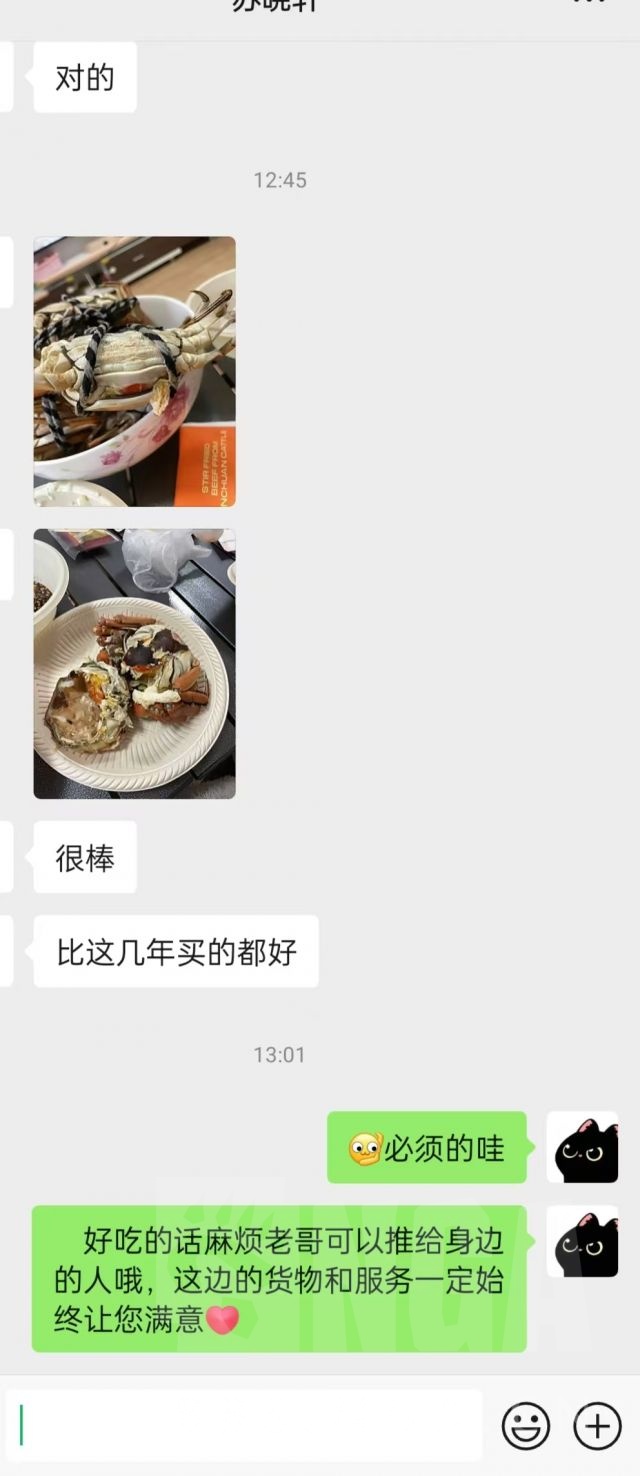Tap the black cat avatar beside 必须的哇
The height and width of the screenshot is (1476, 640).
(x=582, y=1147)
